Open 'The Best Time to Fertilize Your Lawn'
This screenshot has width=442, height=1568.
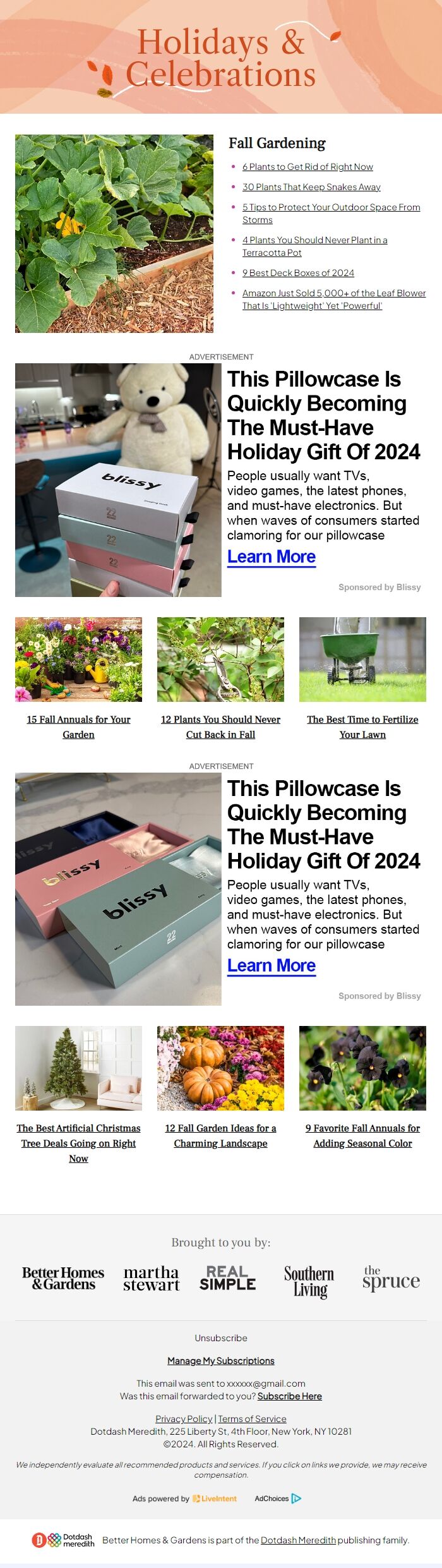(x=362, y=720)
